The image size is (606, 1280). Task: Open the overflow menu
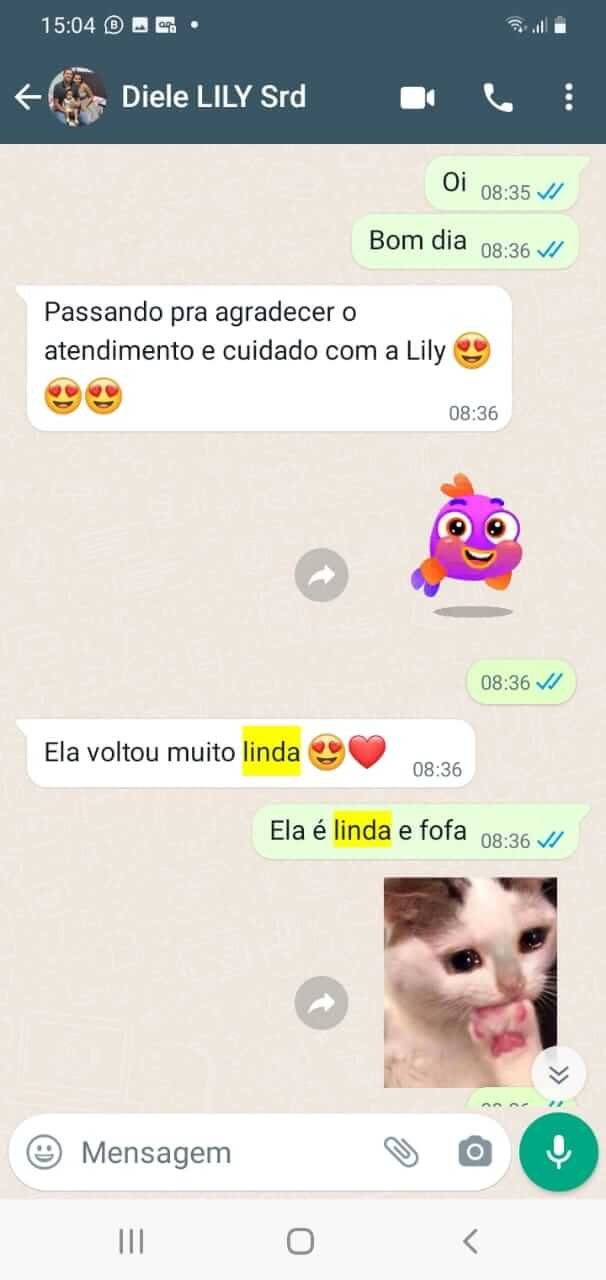point(568,97)
